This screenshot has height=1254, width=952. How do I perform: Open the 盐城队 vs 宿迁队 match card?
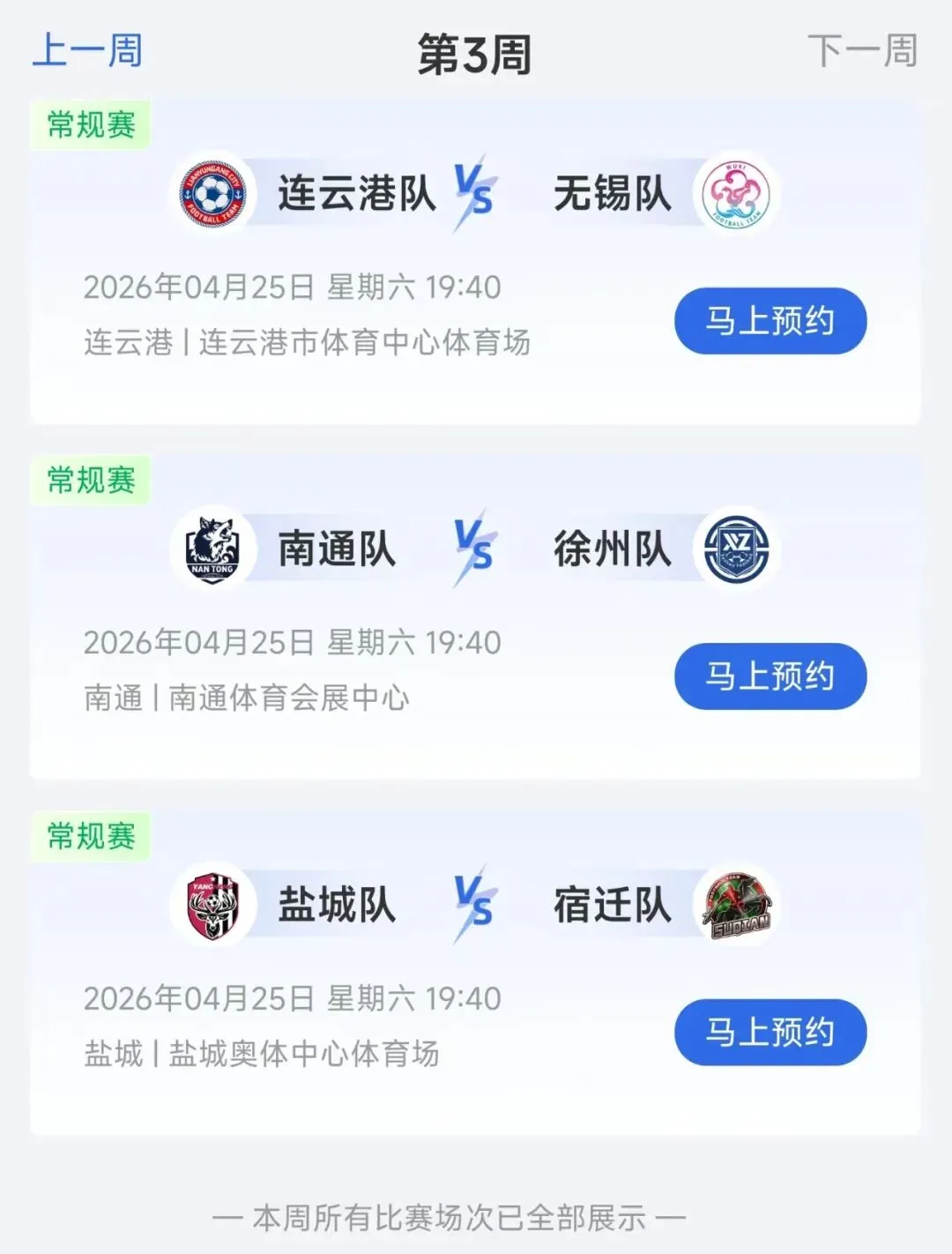(x=475, y=974)
